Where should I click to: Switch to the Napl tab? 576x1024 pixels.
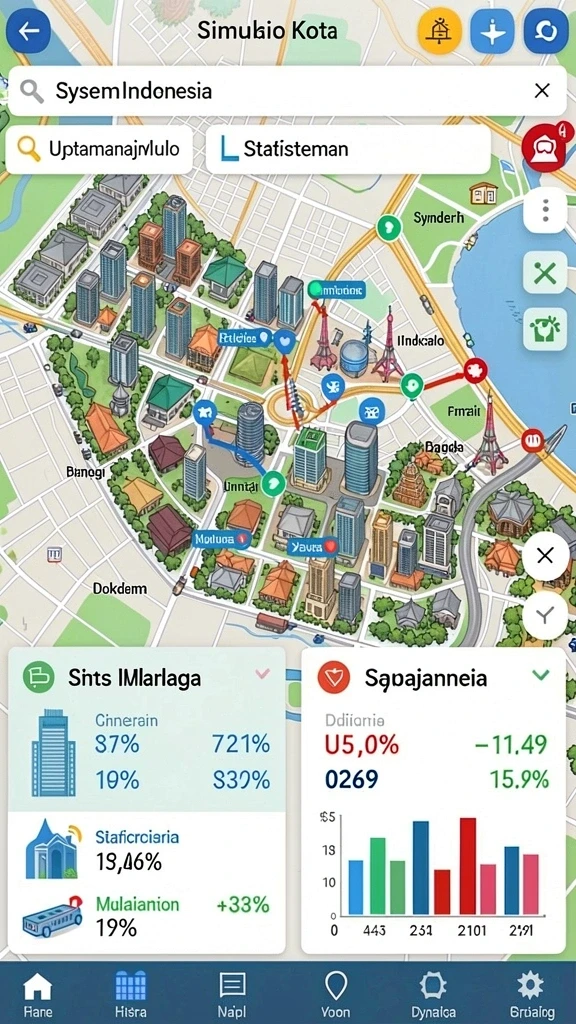click(x=232, y=993)
